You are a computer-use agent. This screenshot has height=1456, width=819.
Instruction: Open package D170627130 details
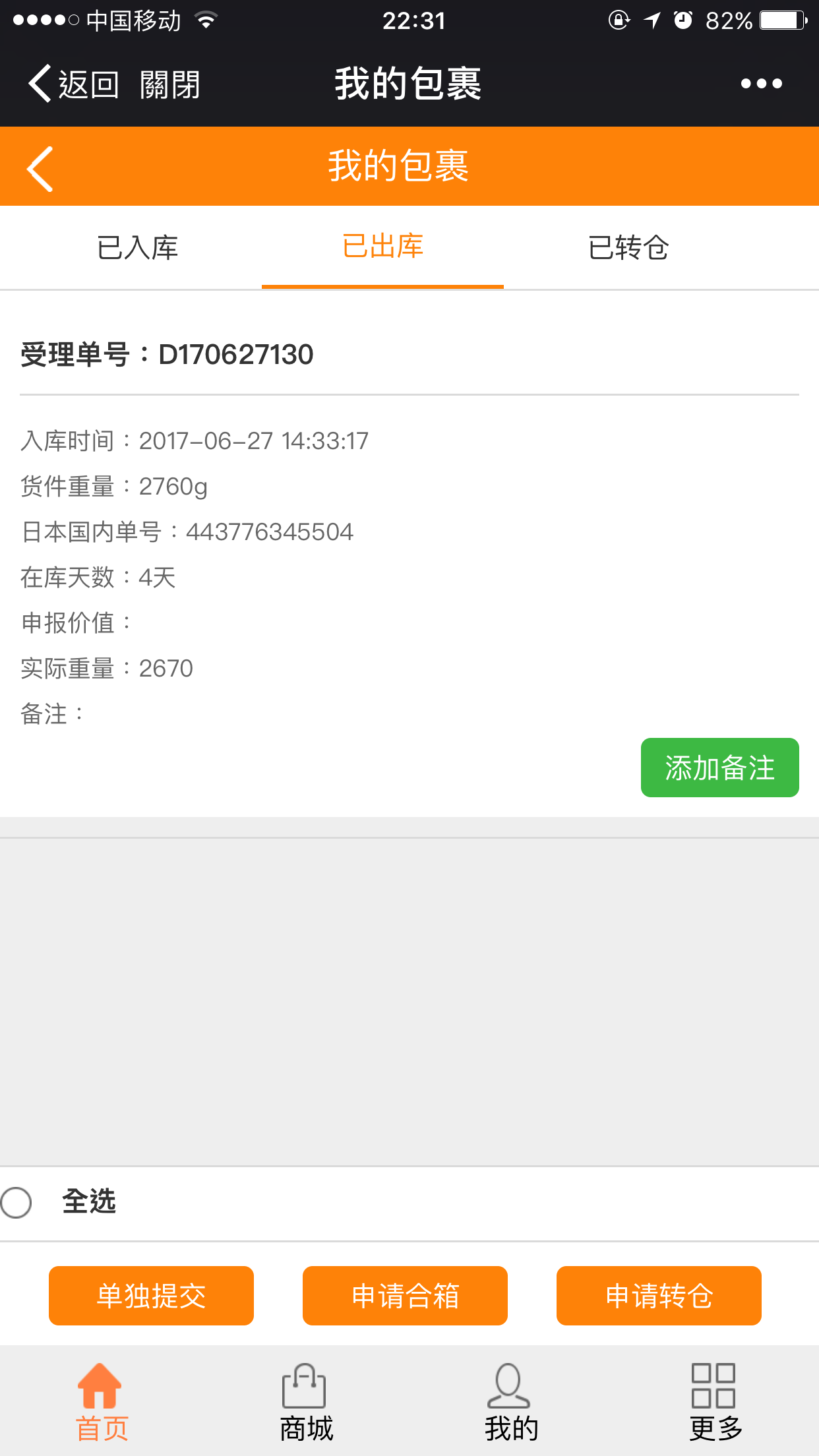pos(167,355)
